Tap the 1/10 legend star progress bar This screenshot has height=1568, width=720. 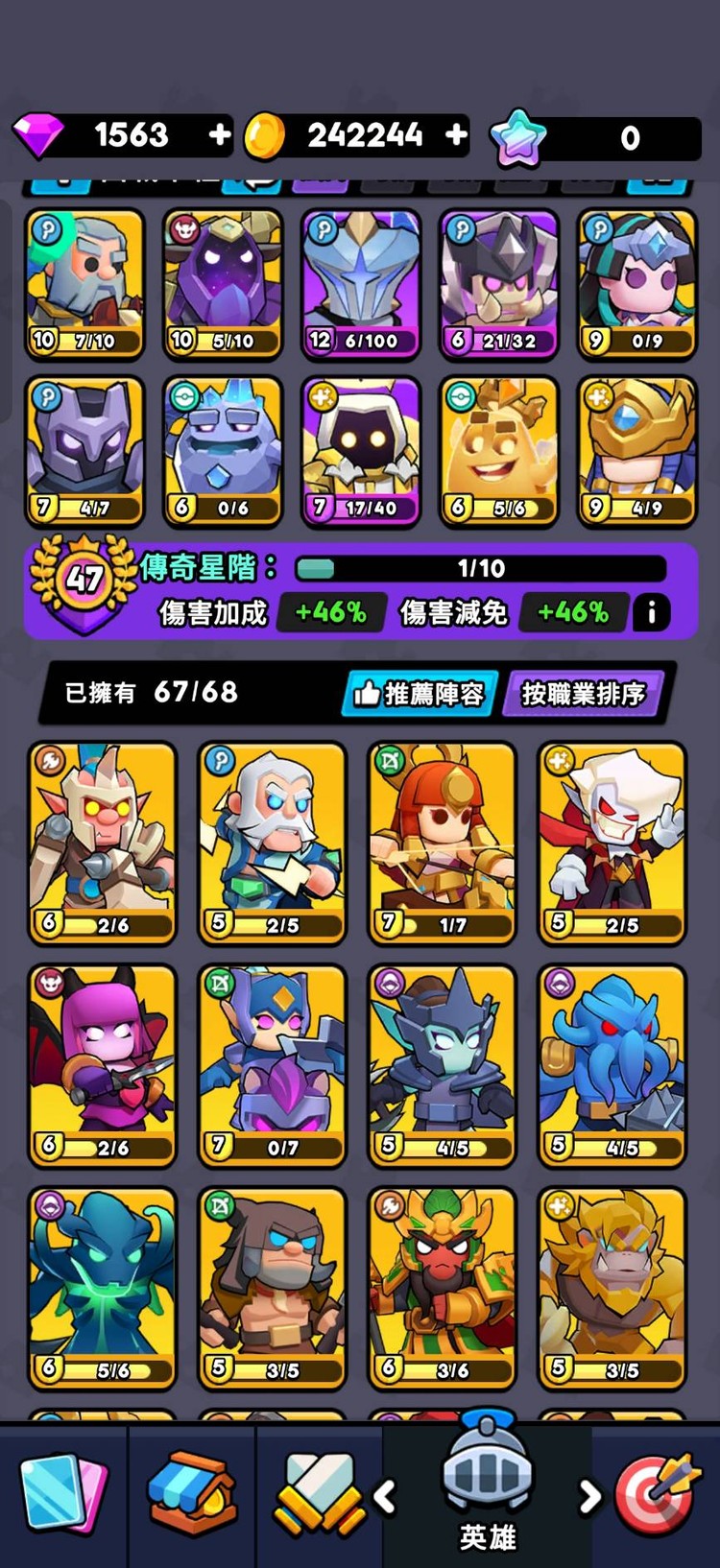click(x=480, y=569)
